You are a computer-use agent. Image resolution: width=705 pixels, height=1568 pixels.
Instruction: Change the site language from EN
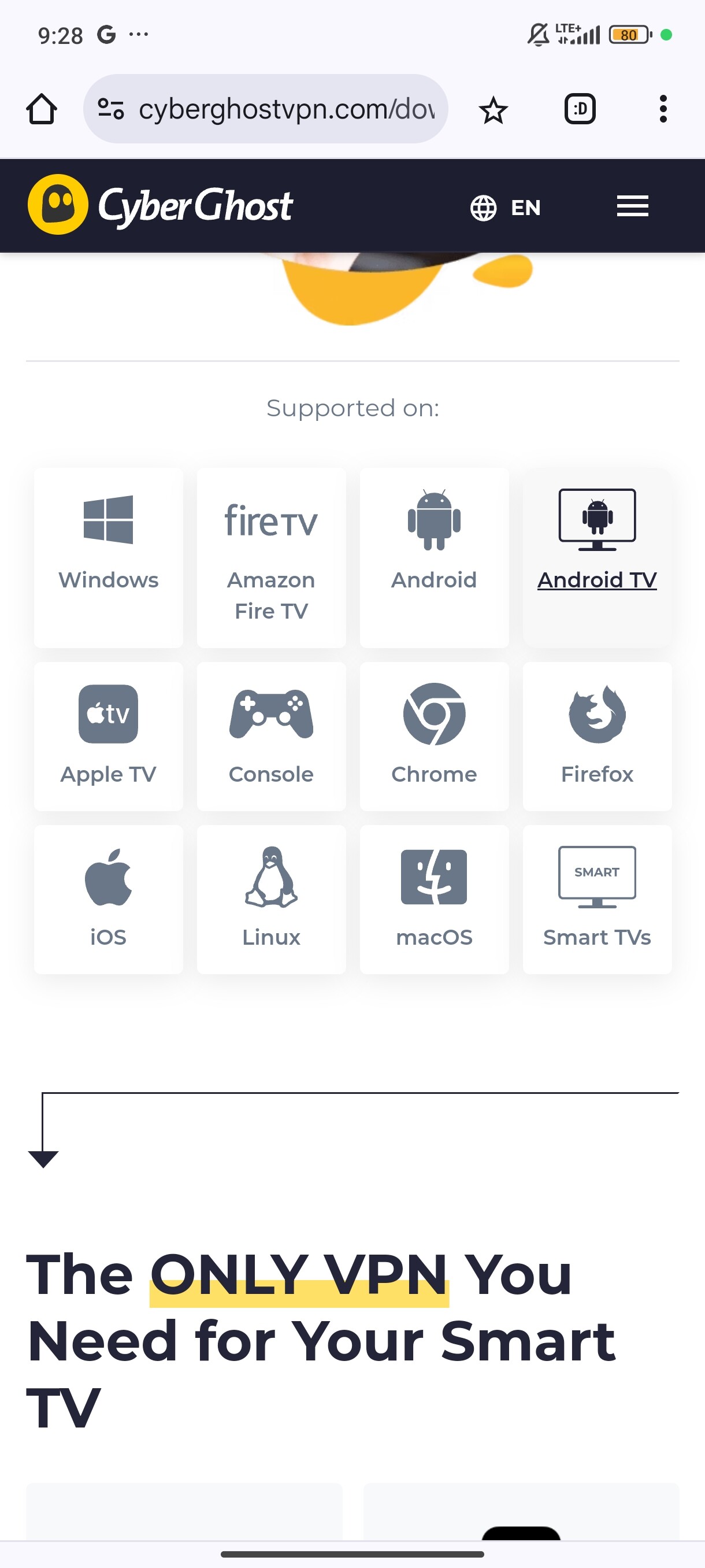point(506,208)
